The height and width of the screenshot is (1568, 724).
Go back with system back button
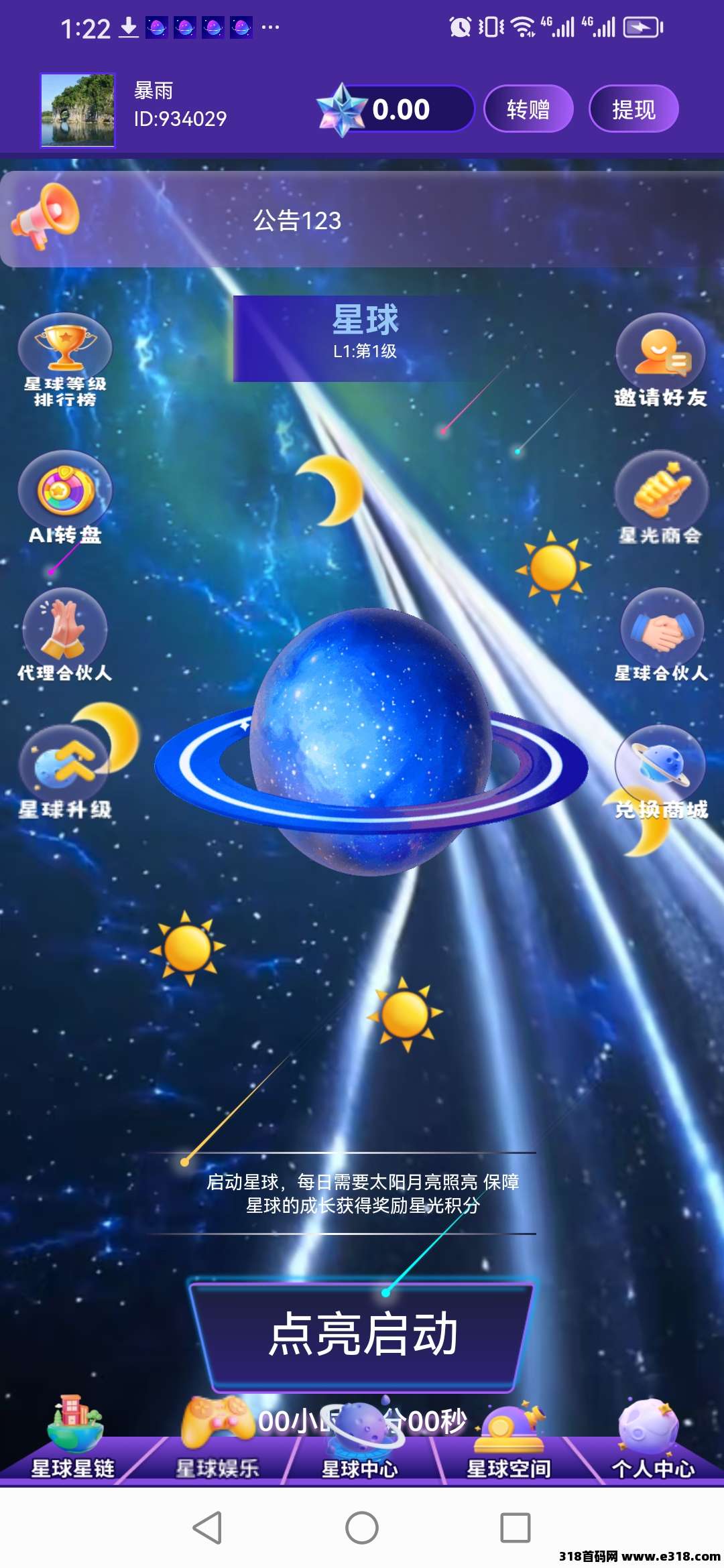pos(208,1528)
